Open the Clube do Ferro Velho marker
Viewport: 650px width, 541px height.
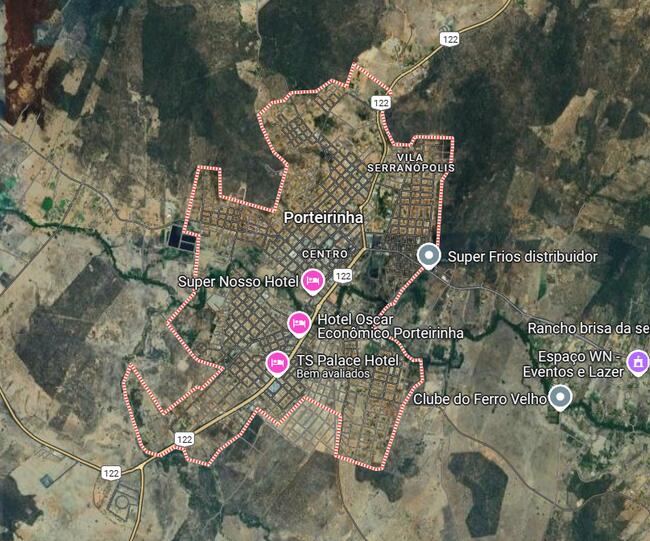561,398
